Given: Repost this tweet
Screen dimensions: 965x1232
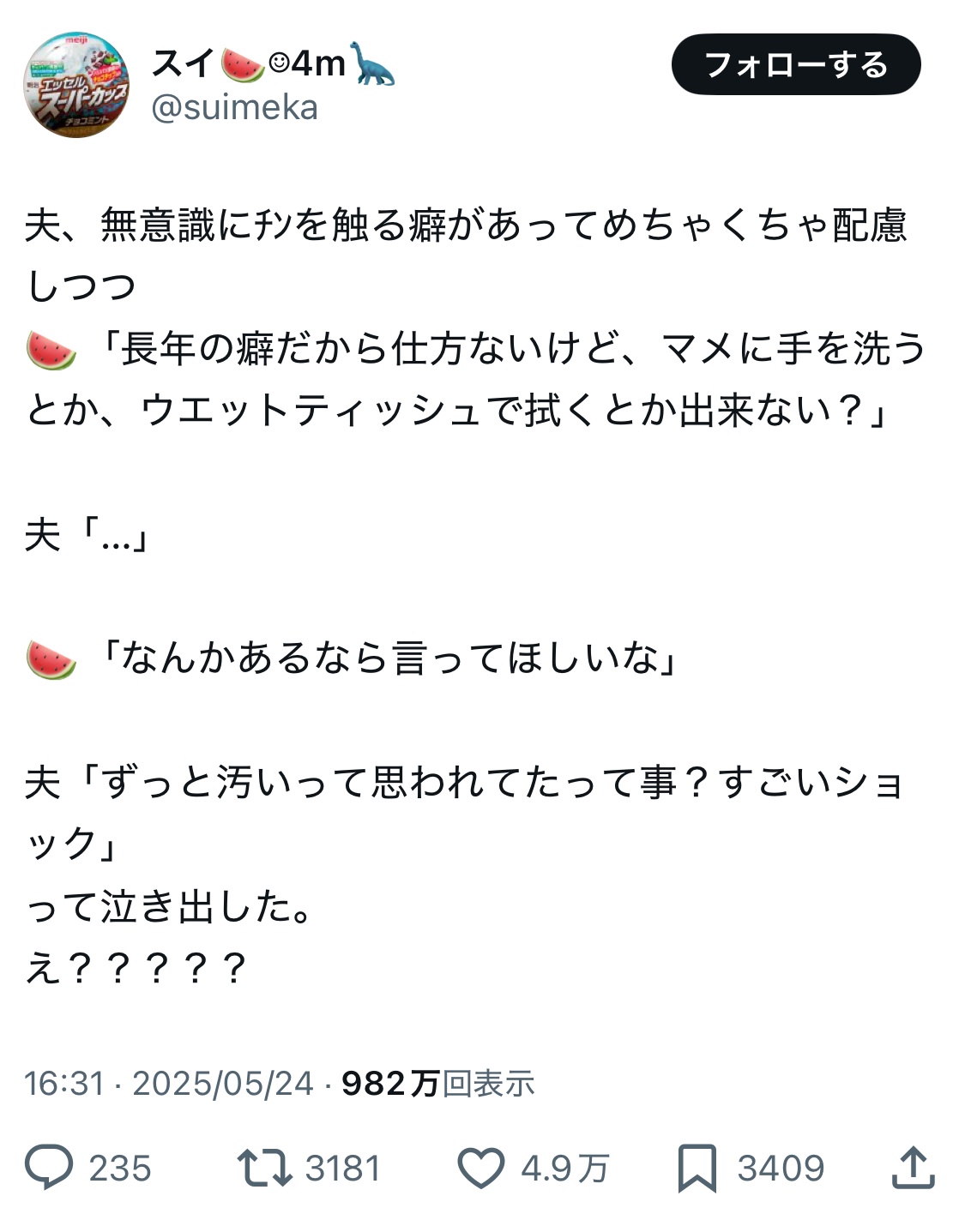Looking at the screenshot, I should [264, 1168].
